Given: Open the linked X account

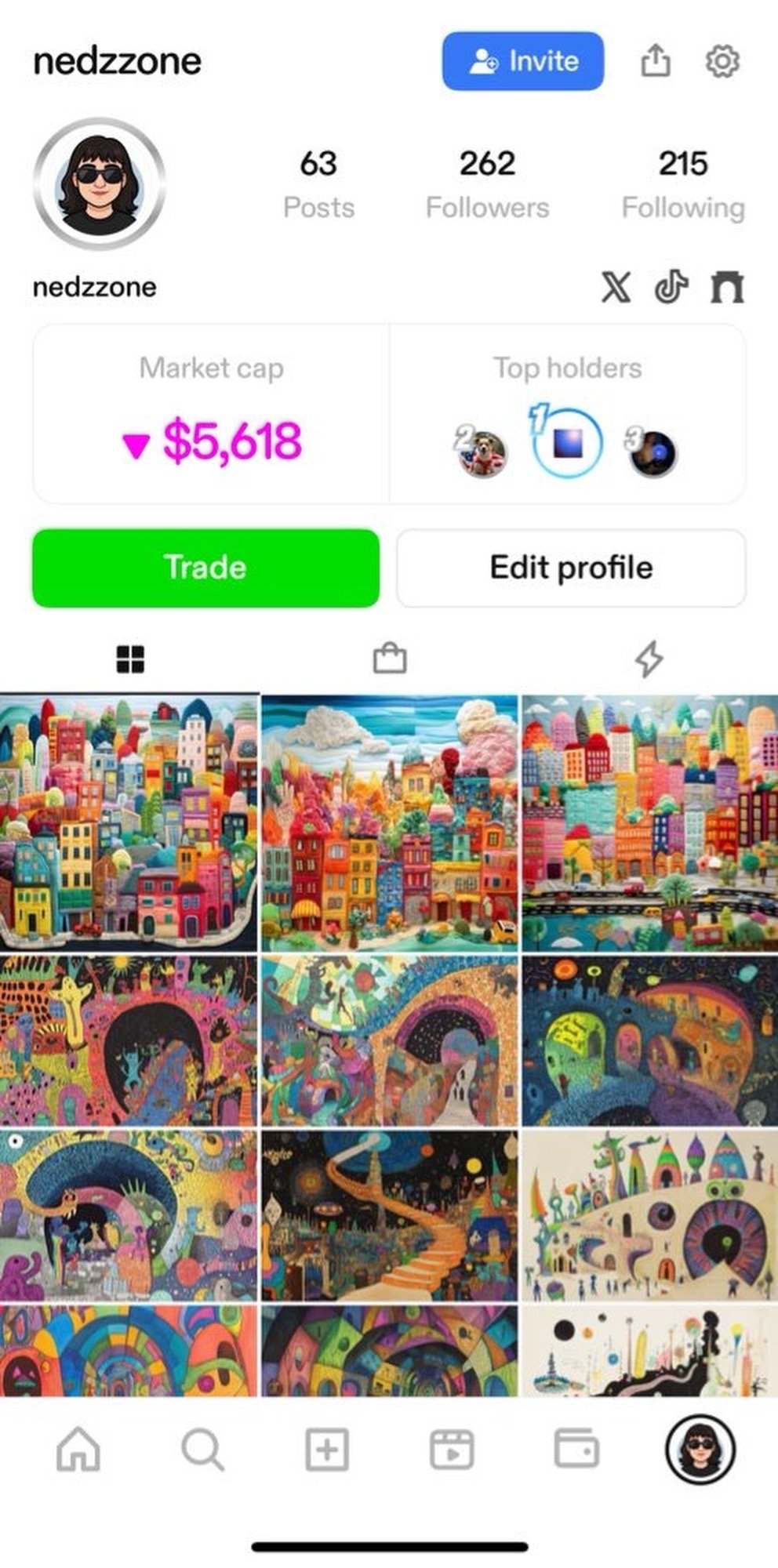Looking at the screenshot, I should (x=616, y=287).
